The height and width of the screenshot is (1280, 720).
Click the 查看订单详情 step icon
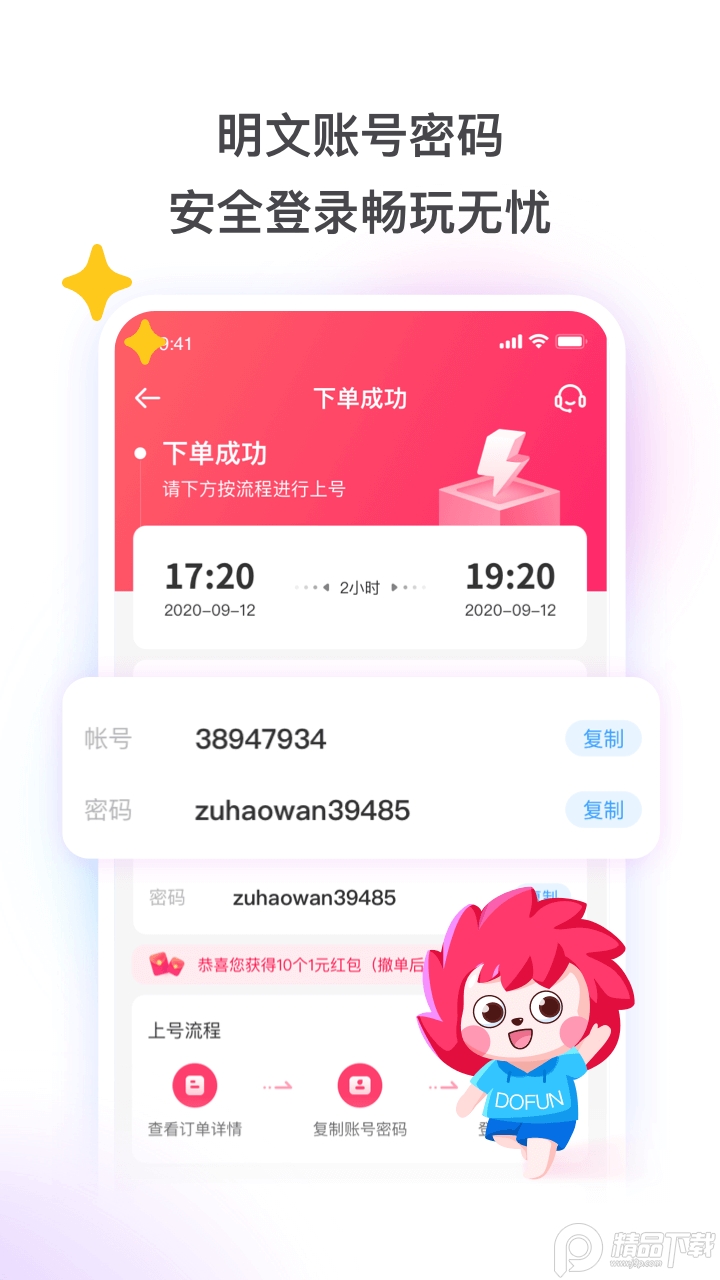click(x=196, y=1084)
